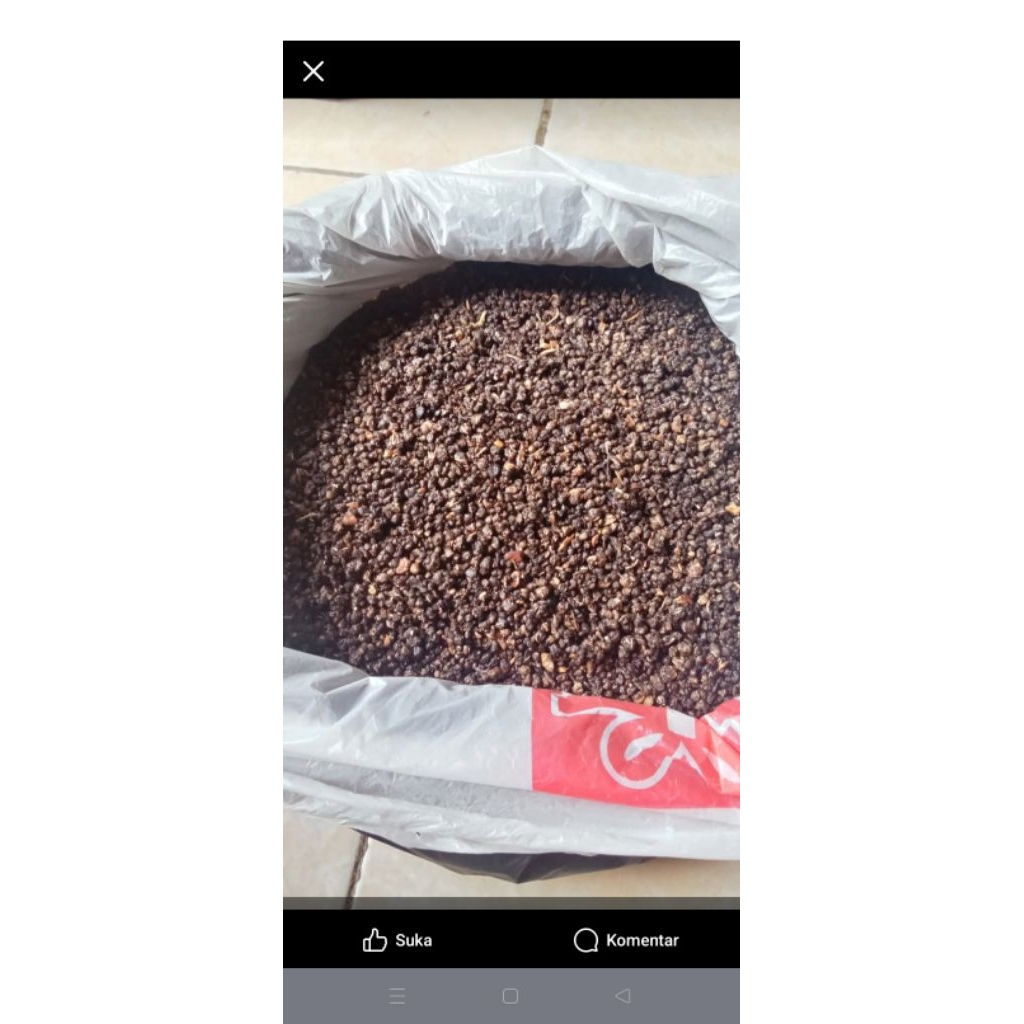This screenshot has height=1024, width=1024.
Task: Open the recent apps menu button
Action: [397, 996]
